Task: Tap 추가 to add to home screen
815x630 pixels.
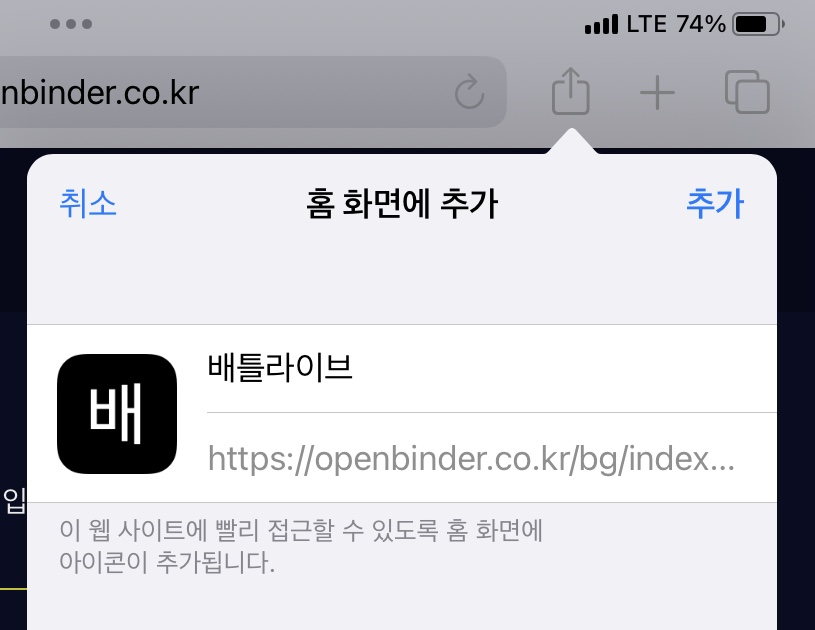Action: click(x=714, y=204)
